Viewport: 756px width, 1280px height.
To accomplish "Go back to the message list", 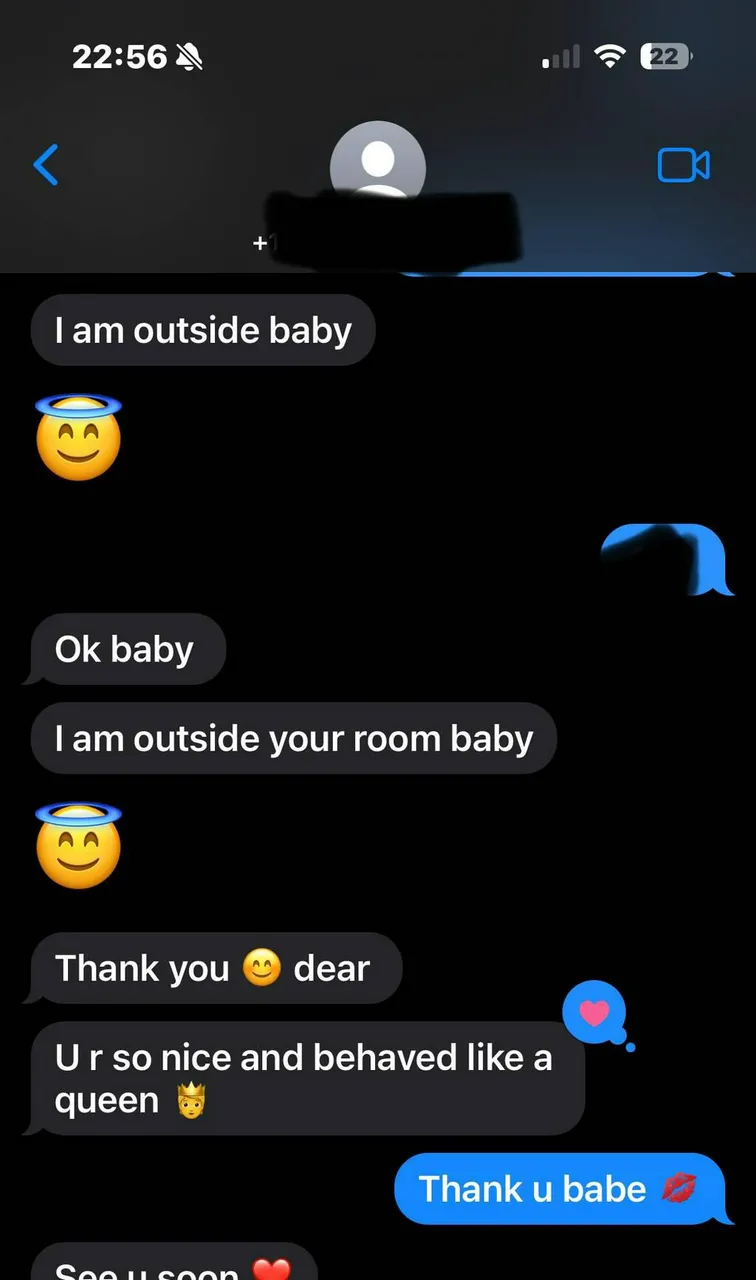I will [x=46, y=165].
